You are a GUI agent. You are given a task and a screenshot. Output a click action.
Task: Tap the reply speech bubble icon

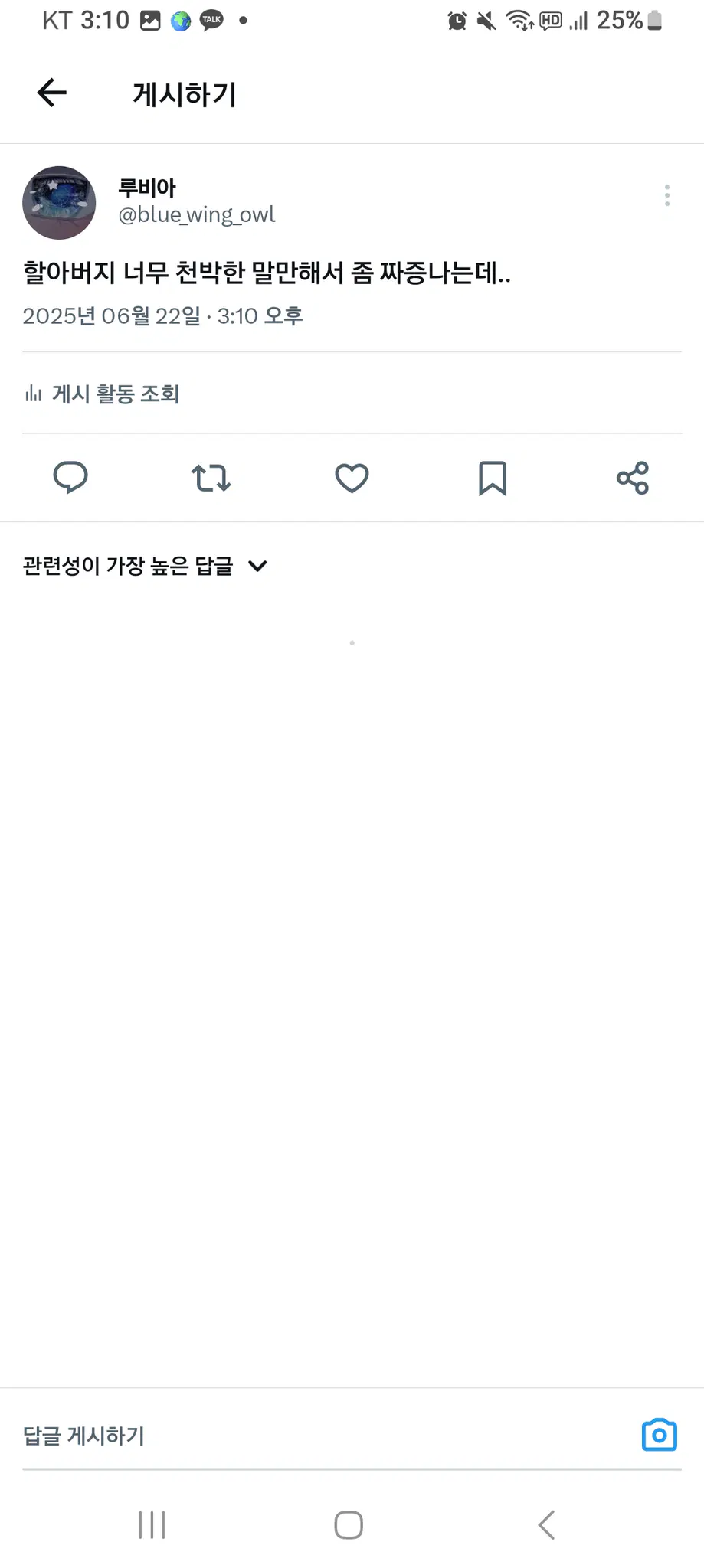(x=70, y=478)
